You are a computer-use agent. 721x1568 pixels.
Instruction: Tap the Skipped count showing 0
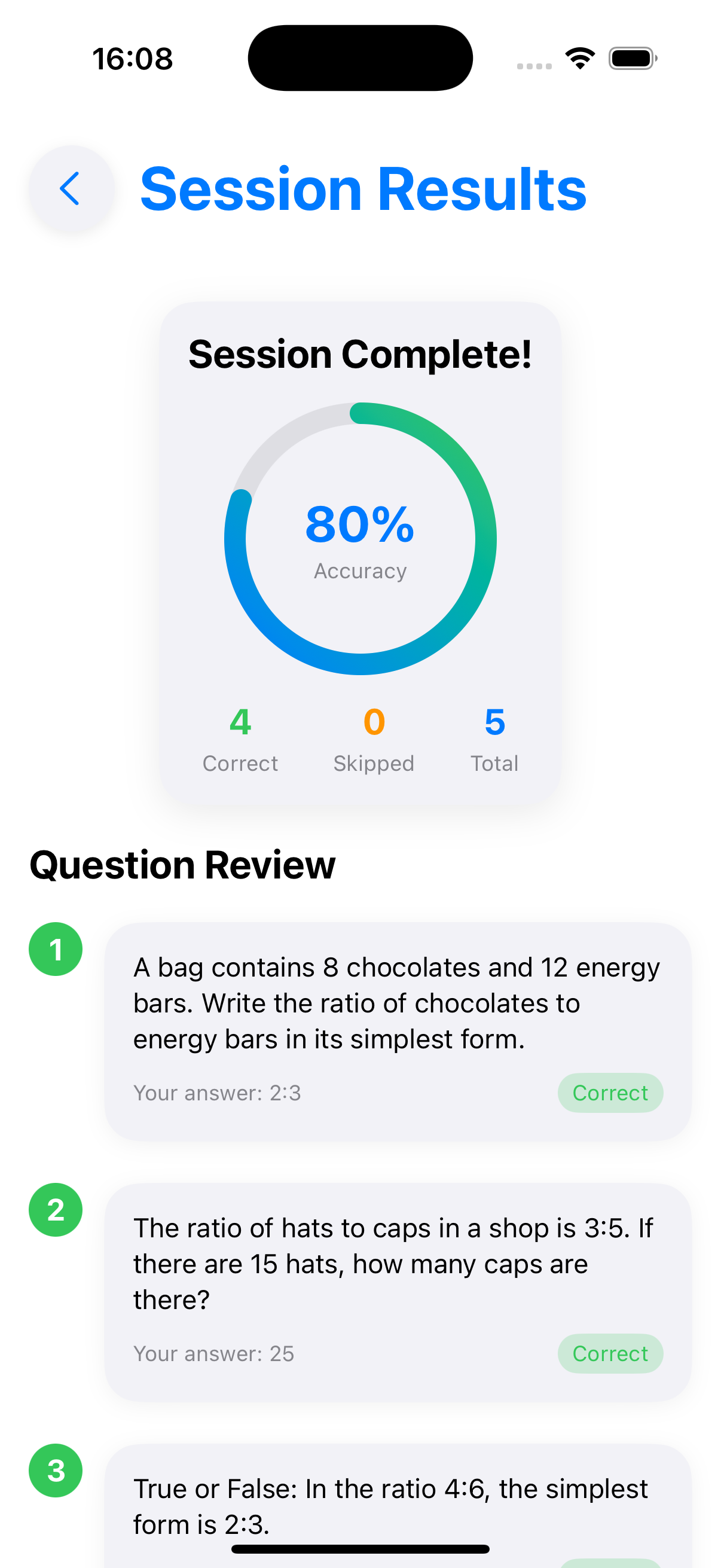373,724
